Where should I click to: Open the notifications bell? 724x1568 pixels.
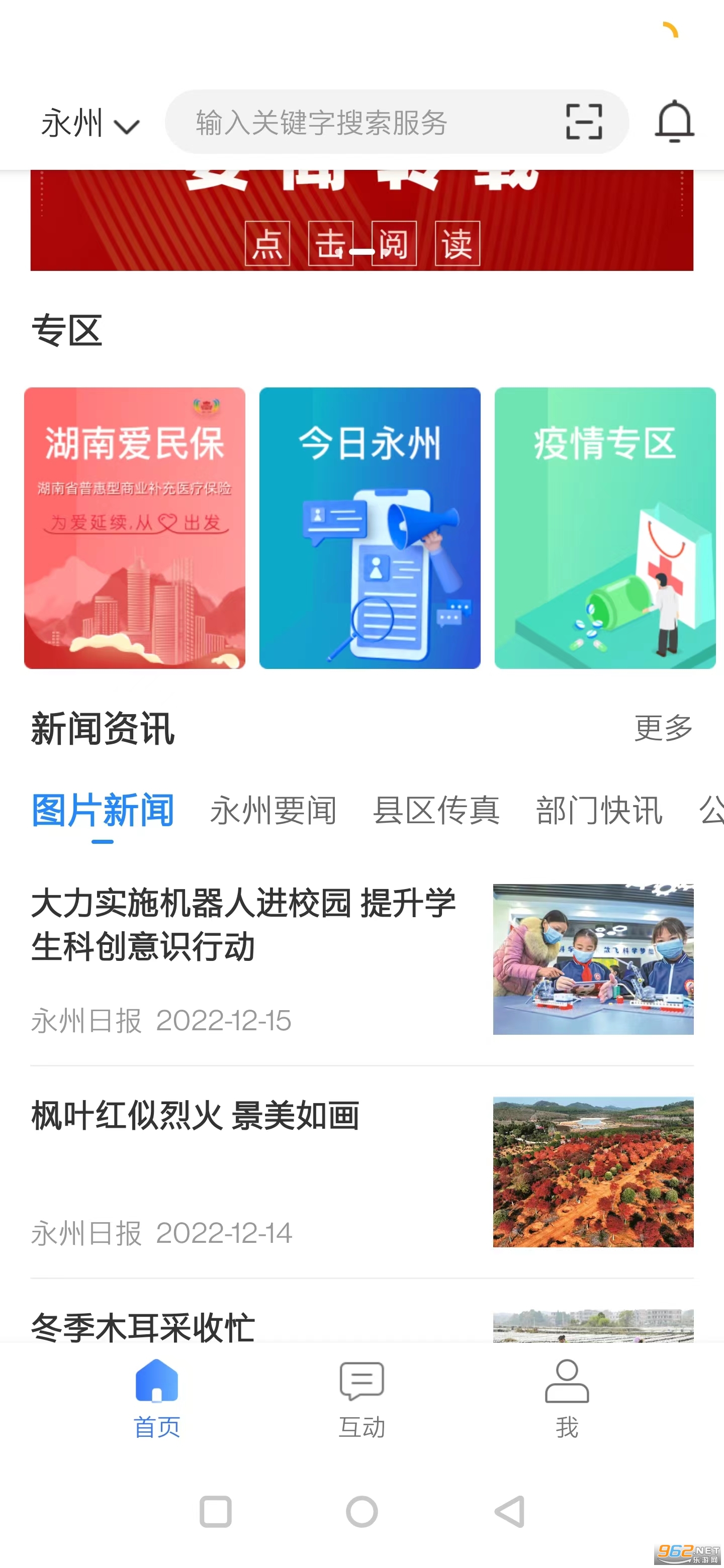[674, 122]
